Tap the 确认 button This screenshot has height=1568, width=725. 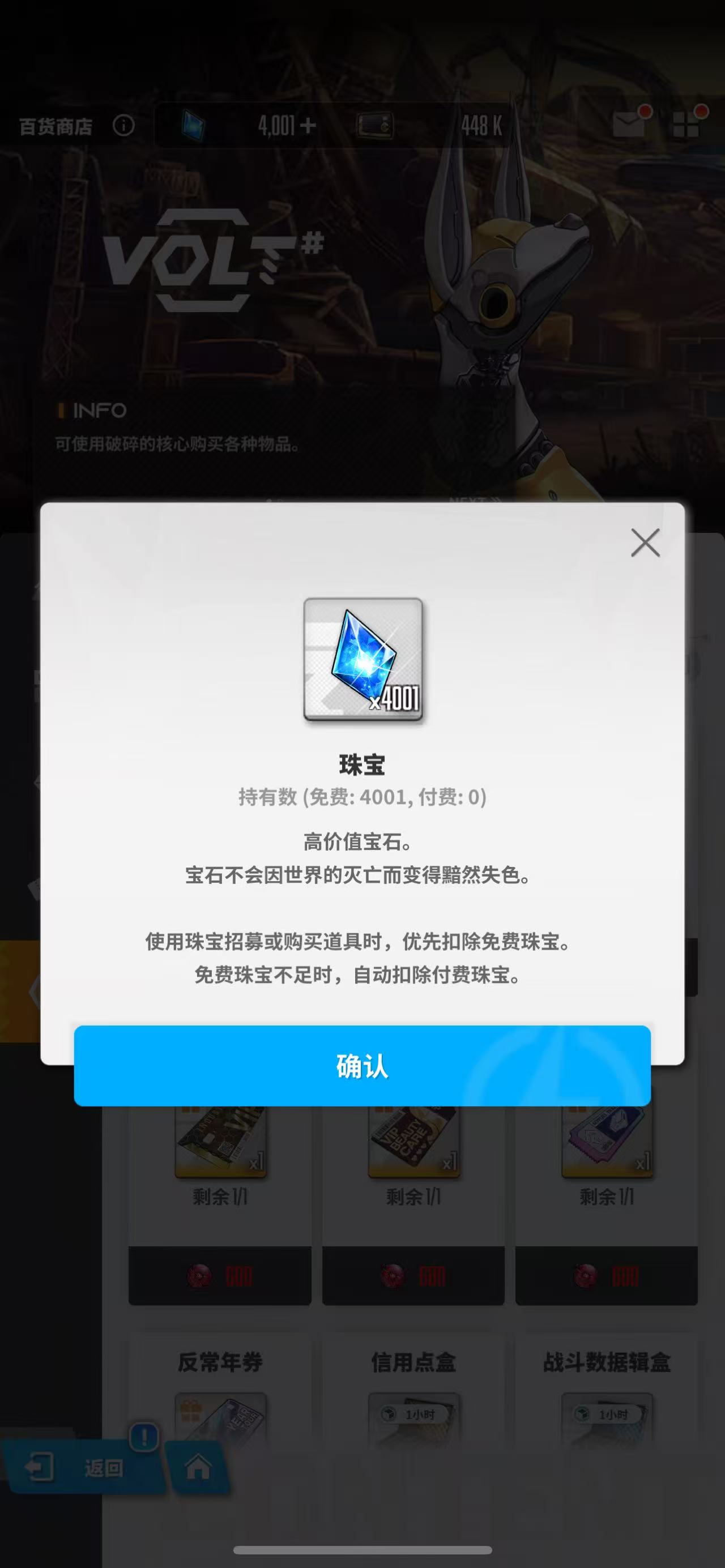pyautogui.click(x=362, y=1066)
